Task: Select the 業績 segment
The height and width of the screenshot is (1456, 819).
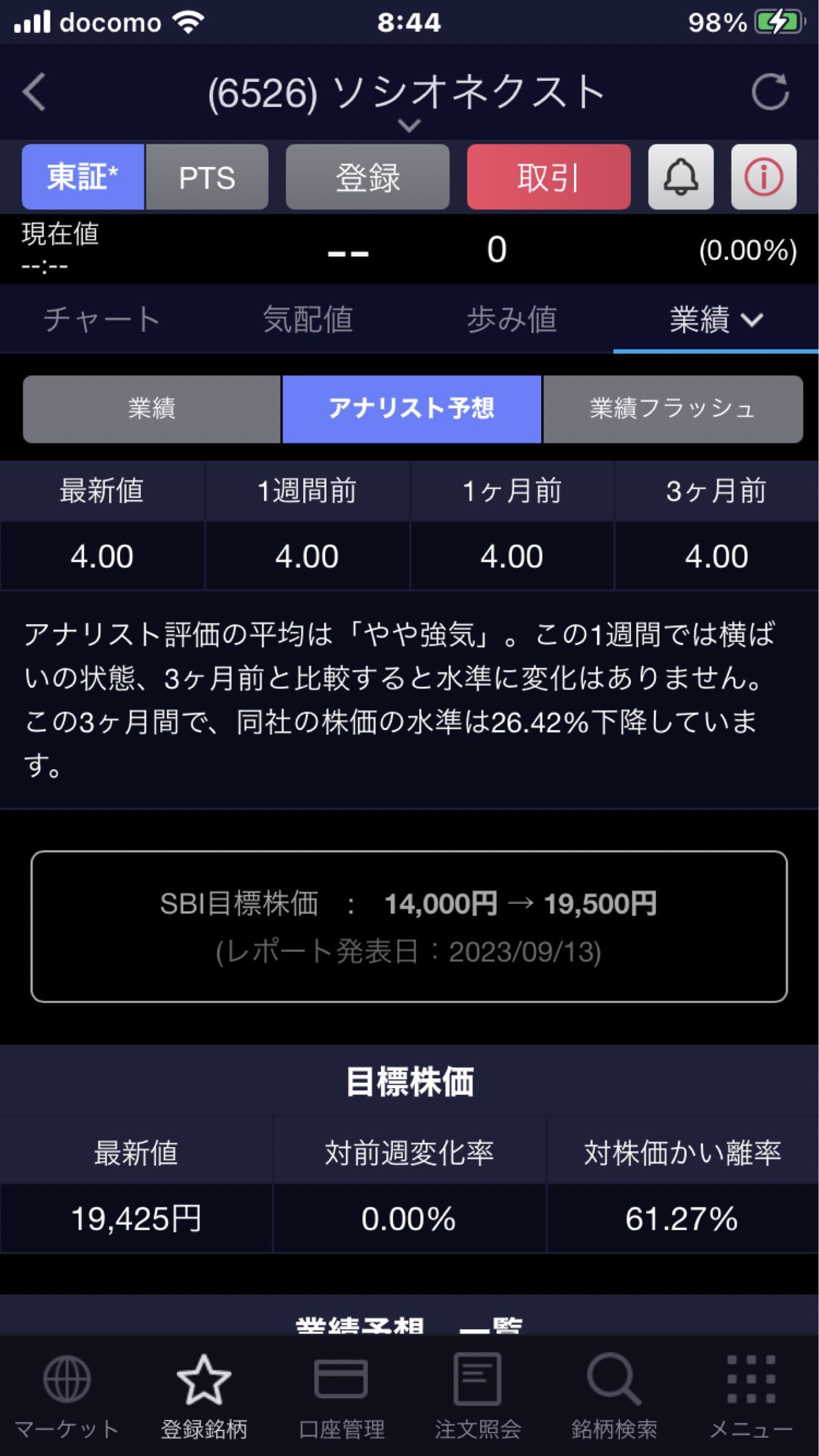Action: point(152,408)
